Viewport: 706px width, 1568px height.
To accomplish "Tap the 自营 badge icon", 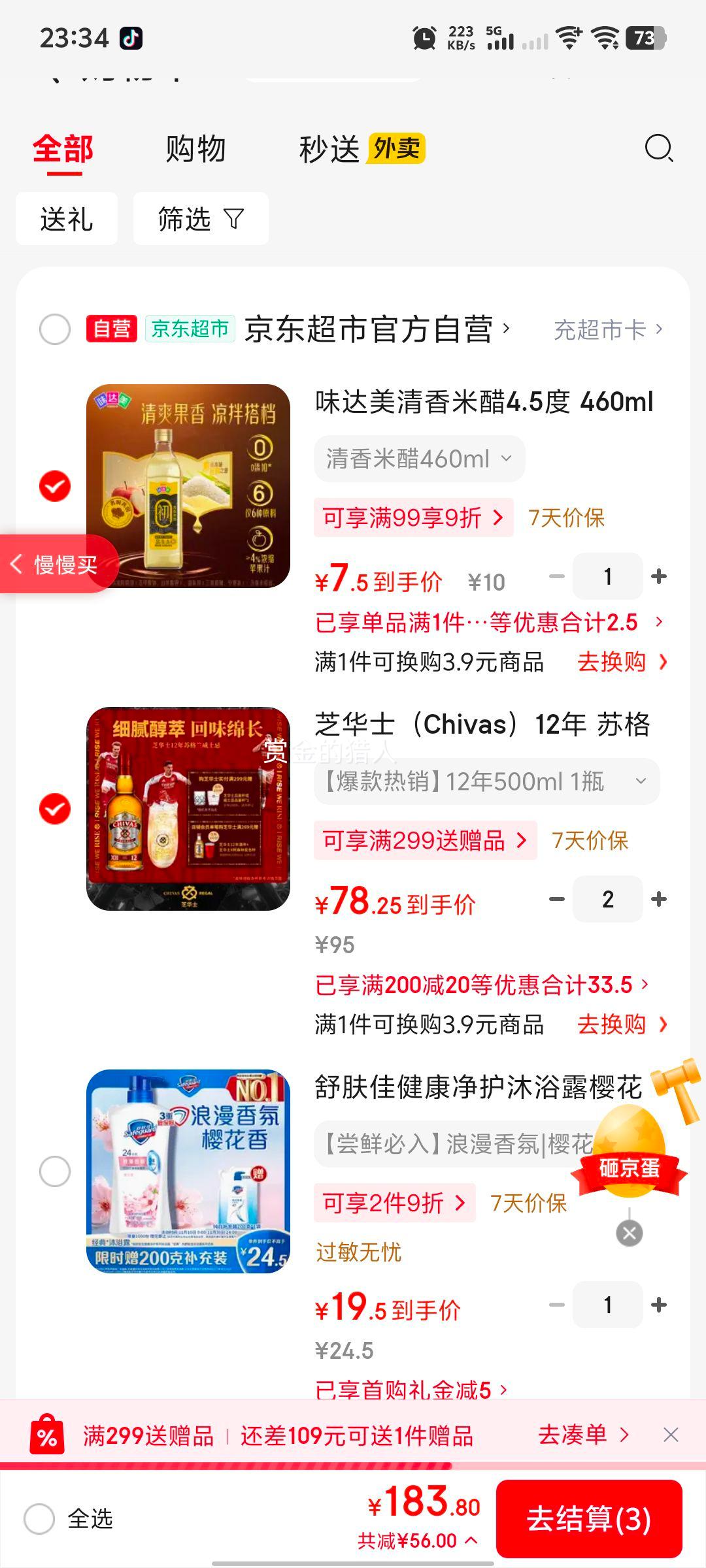I will pos(111,330).
